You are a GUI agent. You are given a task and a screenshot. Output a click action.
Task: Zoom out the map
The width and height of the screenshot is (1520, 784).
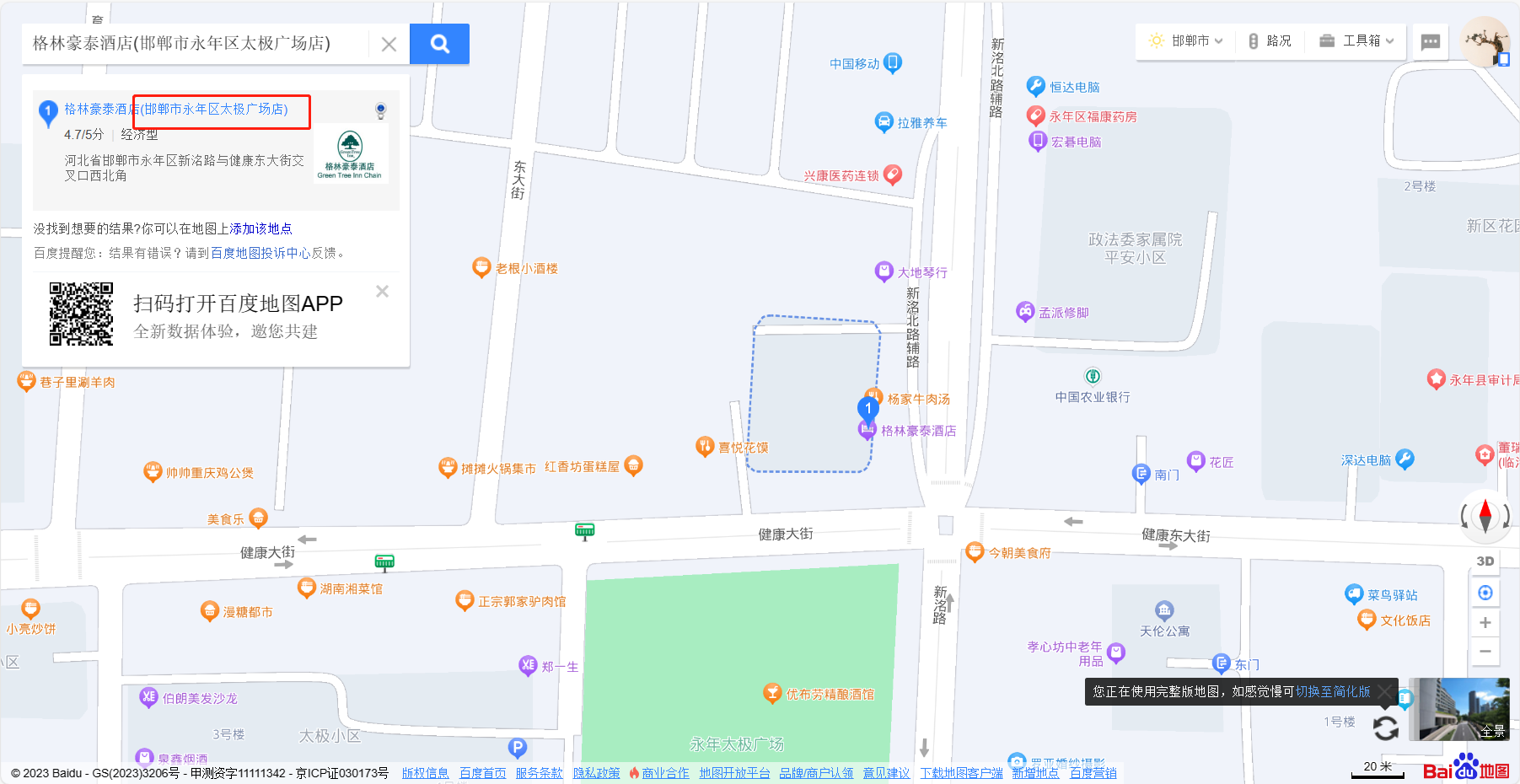click(x=1485, y=651)
